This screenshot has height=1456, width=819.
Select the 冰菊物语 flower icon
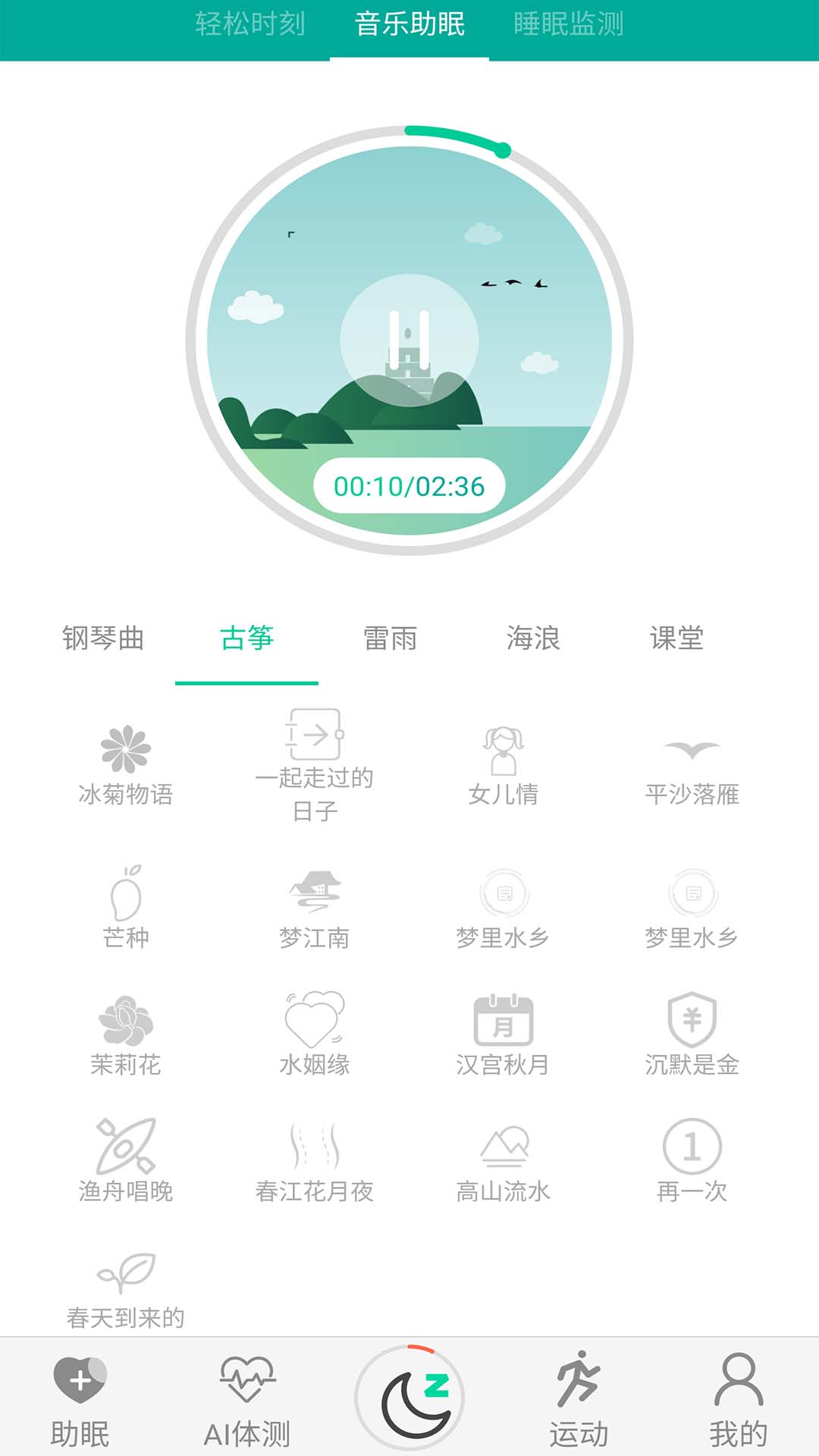pyautogui.click(x=127, y=751)
